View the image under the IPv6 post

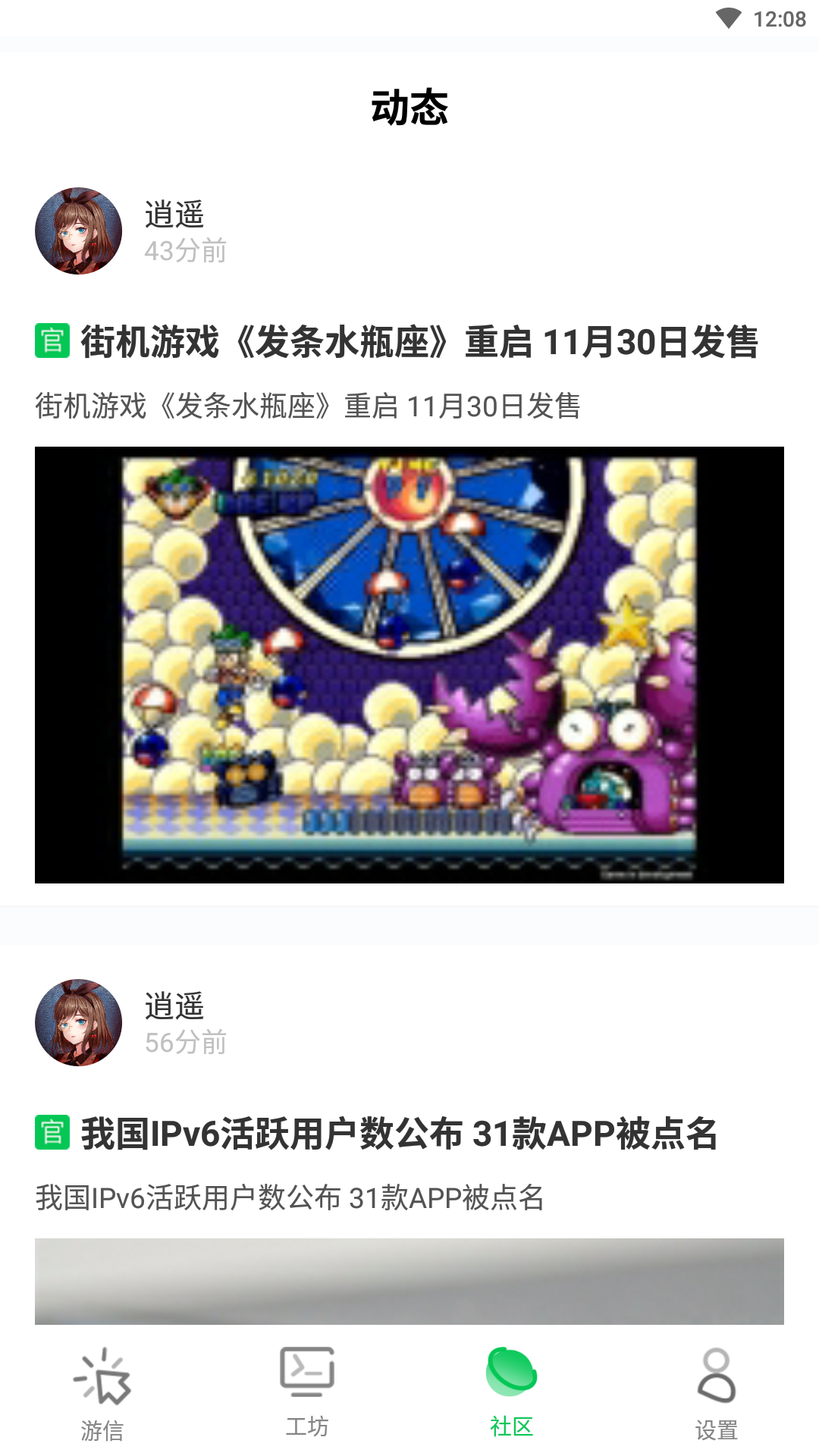tap(409, 1282)
